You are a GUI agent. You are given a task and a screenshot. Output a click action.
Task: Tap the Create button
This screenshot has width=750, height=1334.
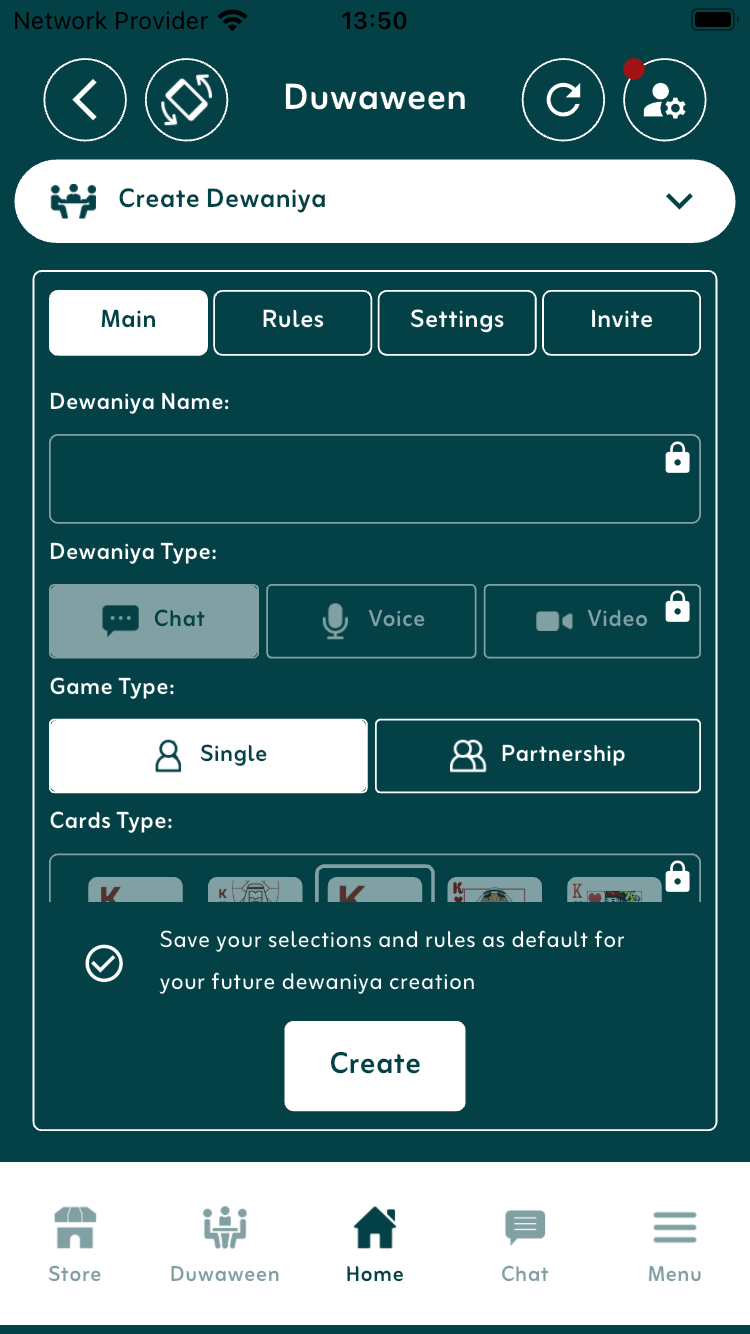tap(375, 1065)
